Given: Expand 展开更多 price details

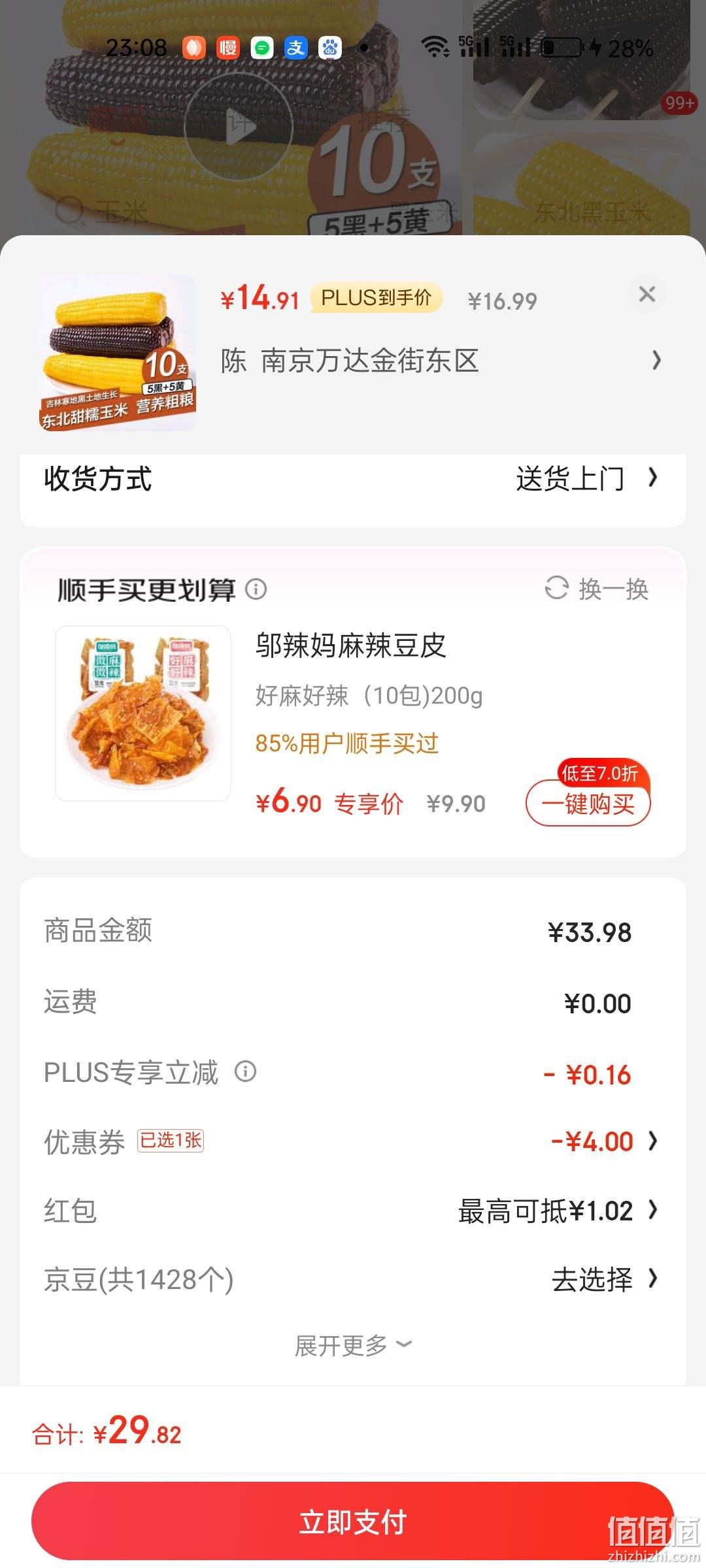Looking at the screenshot, I should coord(353,1345).
